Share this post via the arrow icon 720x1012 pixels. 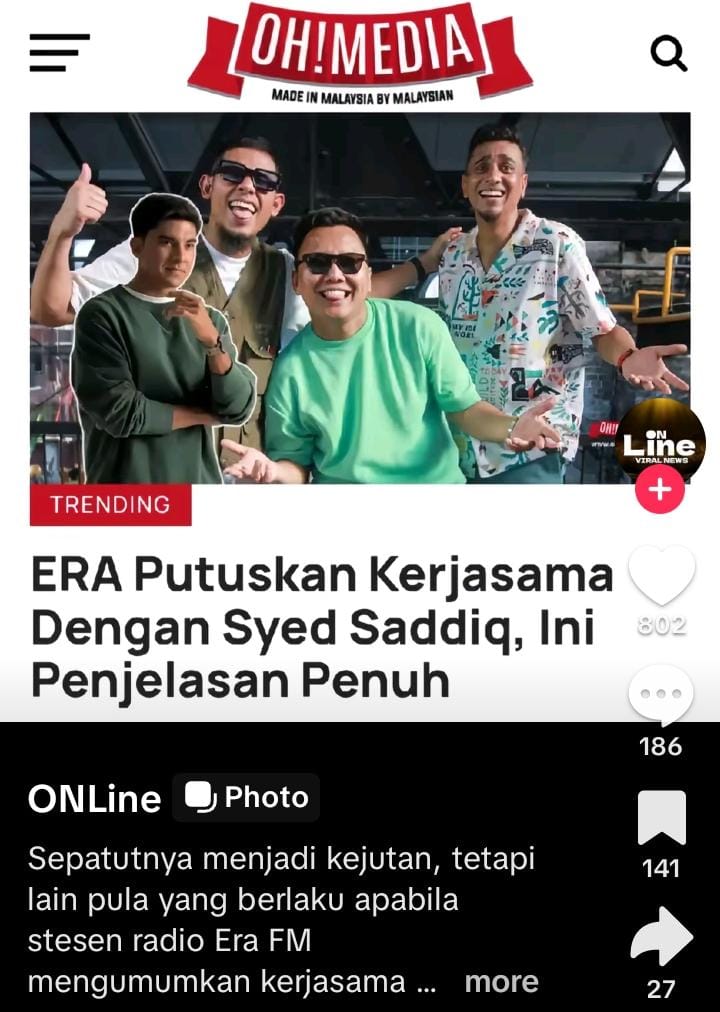661,938
